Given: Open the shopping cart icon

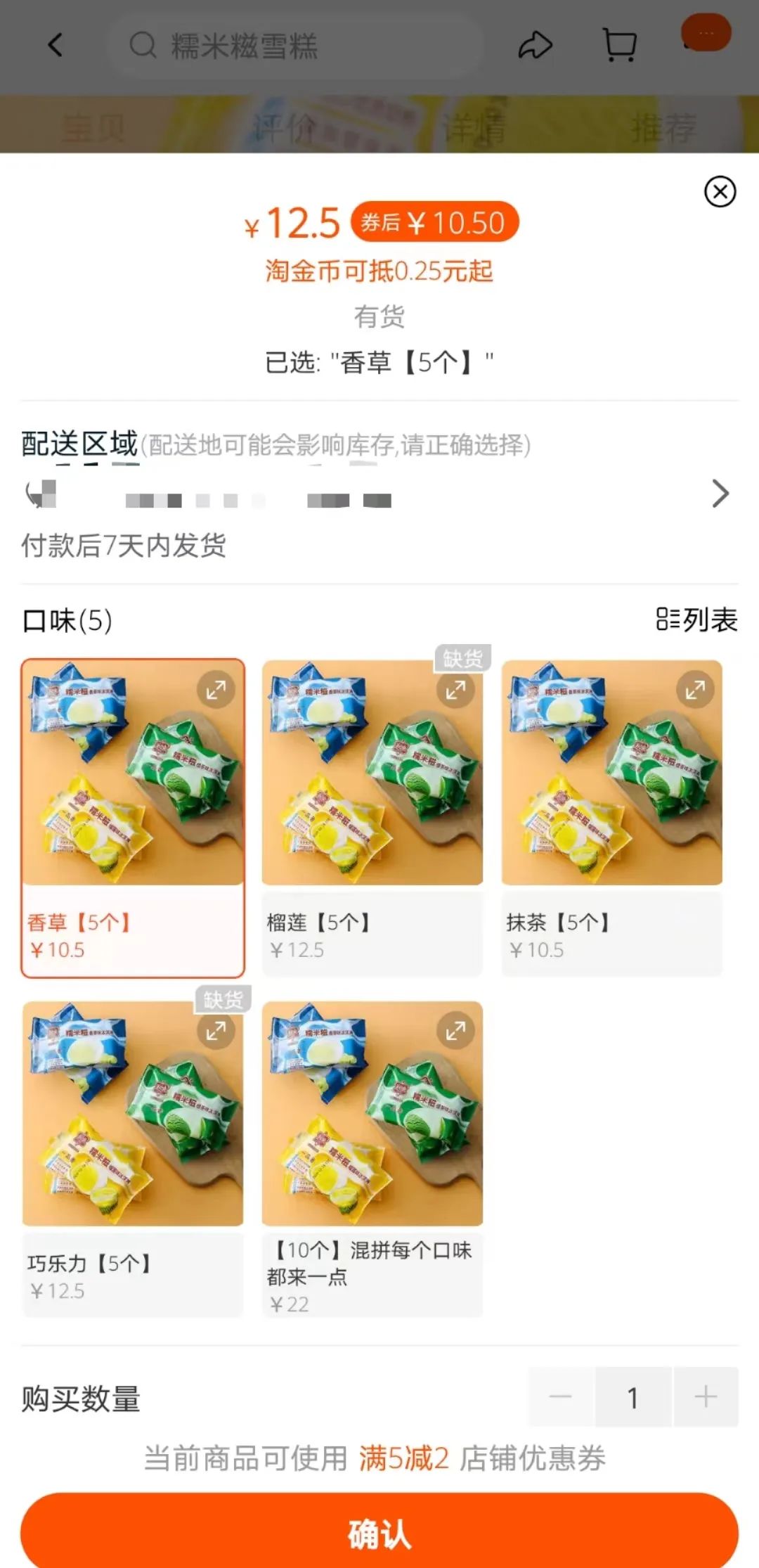Looking at the screenshot, I should tap(619, 44).
